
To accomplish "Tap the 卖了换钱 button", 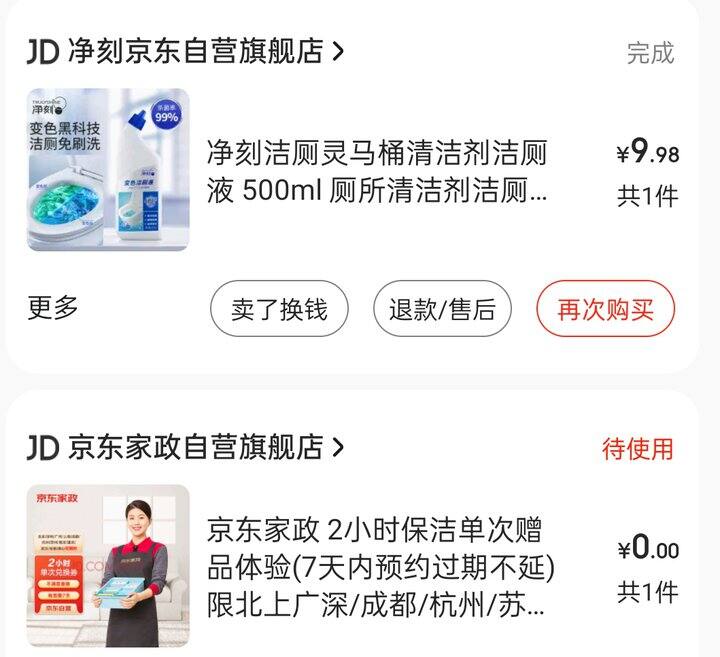I will point(279,309).
